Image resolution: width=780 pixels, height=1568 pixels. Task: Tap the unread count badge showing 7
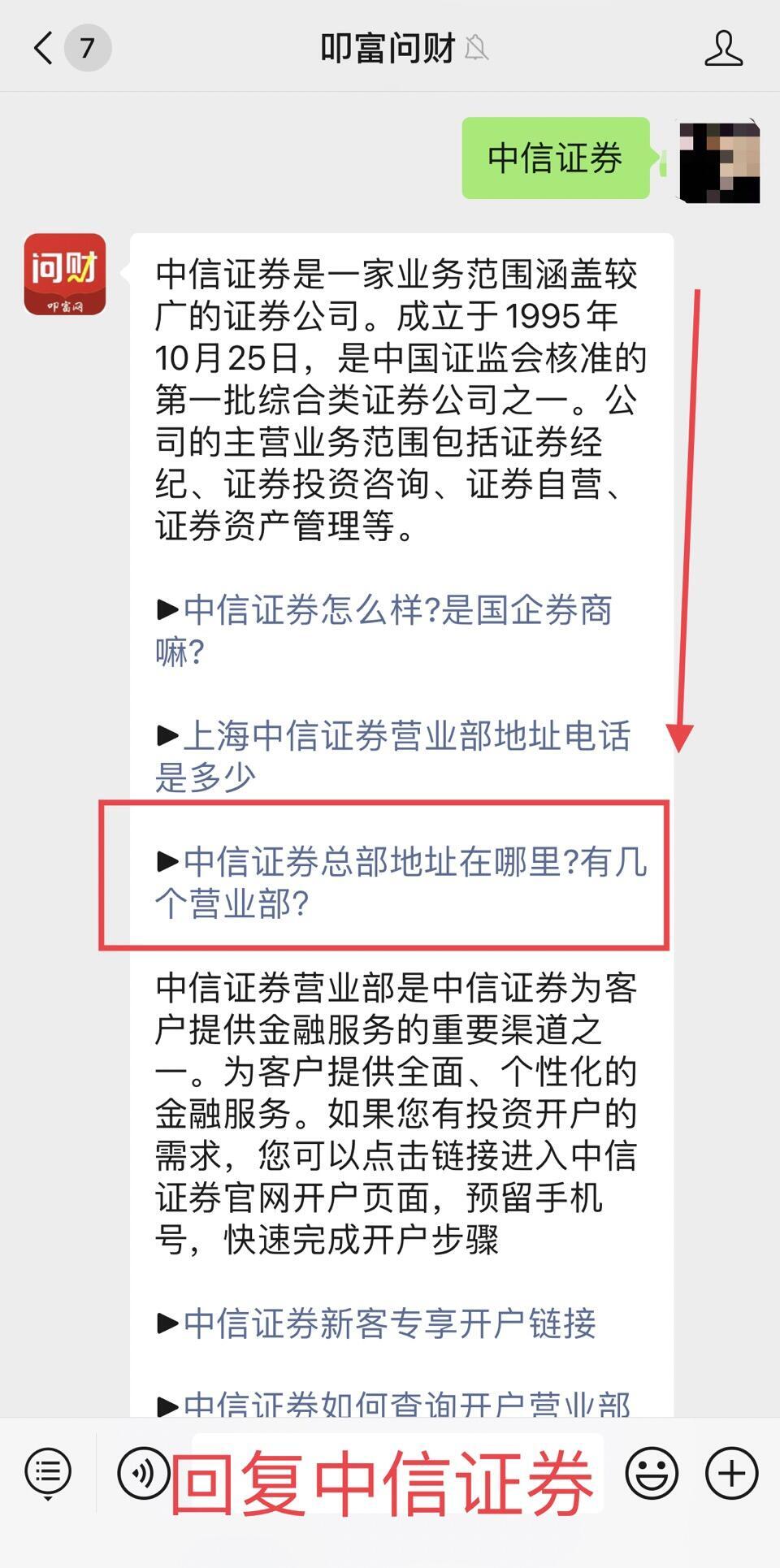pyautogui.click(x=85, y=48)
